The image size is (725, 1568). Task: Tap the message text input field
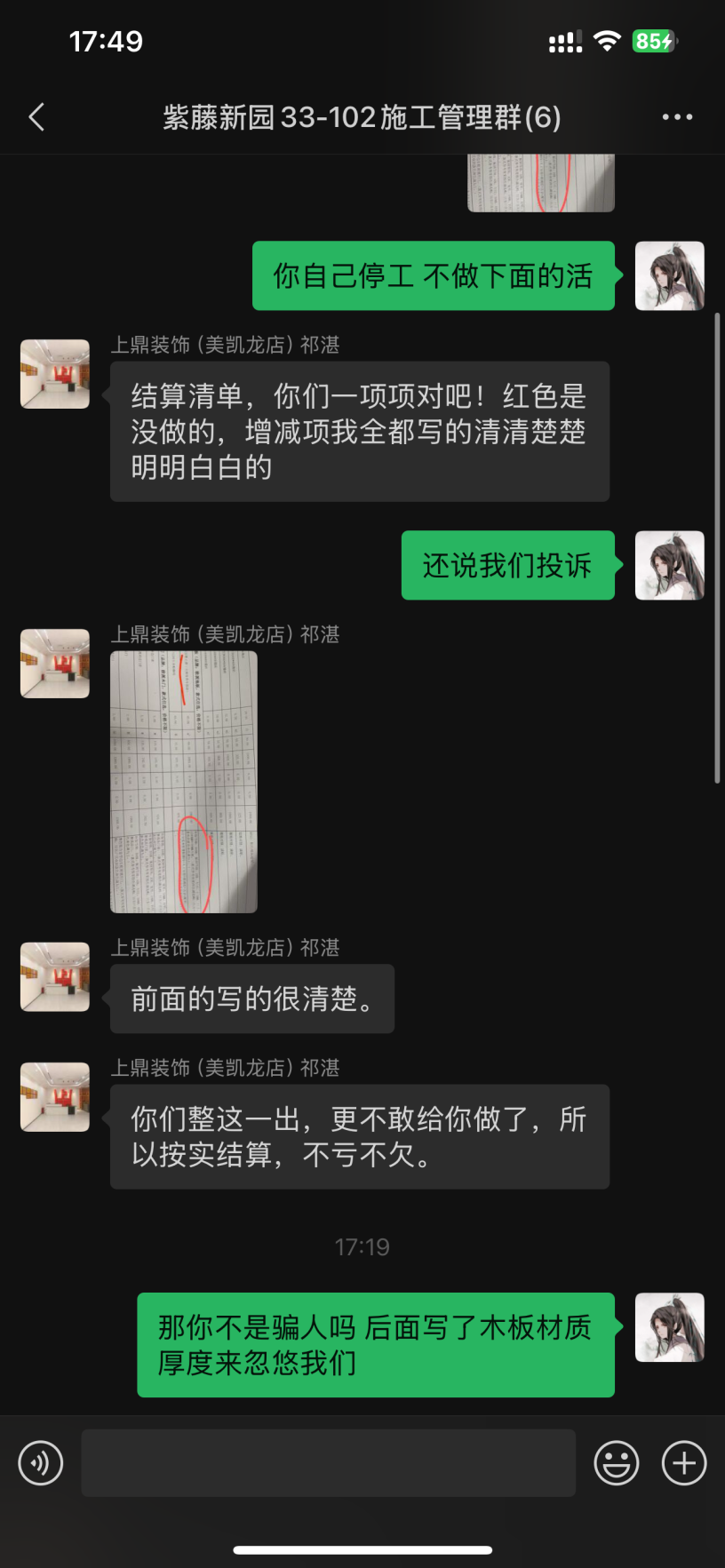[328, 1463]
